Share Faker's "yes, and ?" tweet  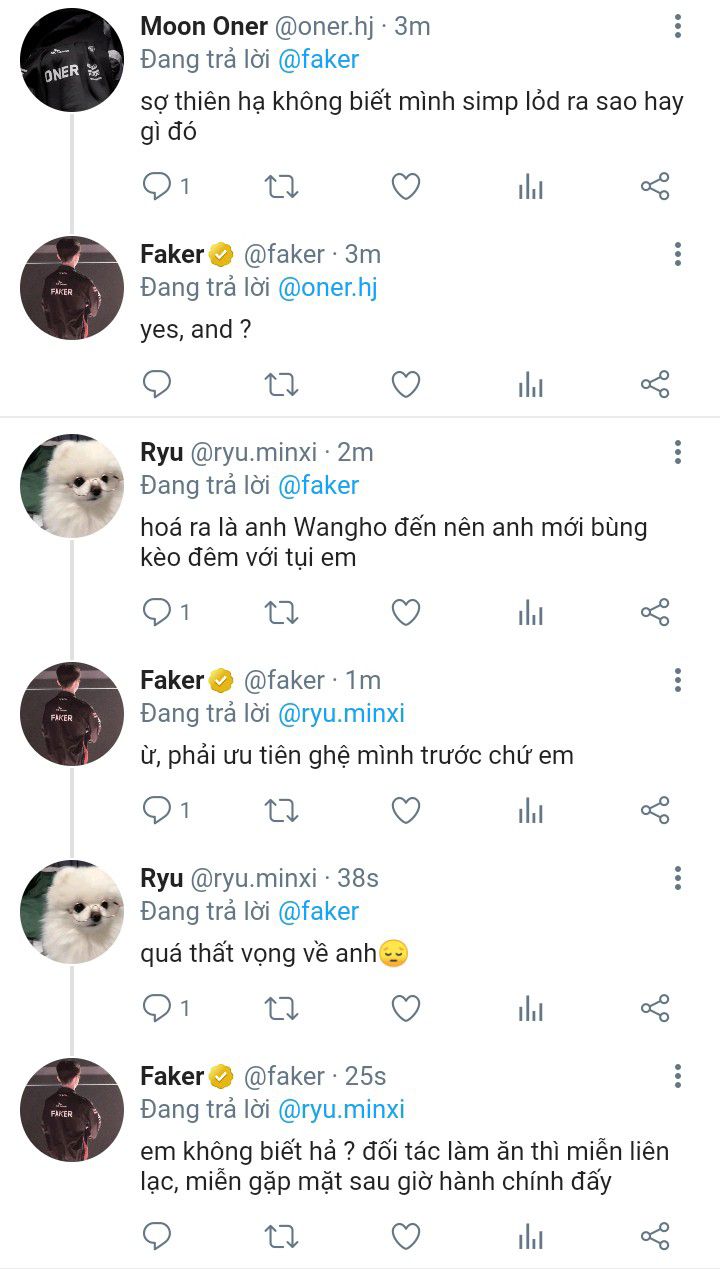pos(654,384)
